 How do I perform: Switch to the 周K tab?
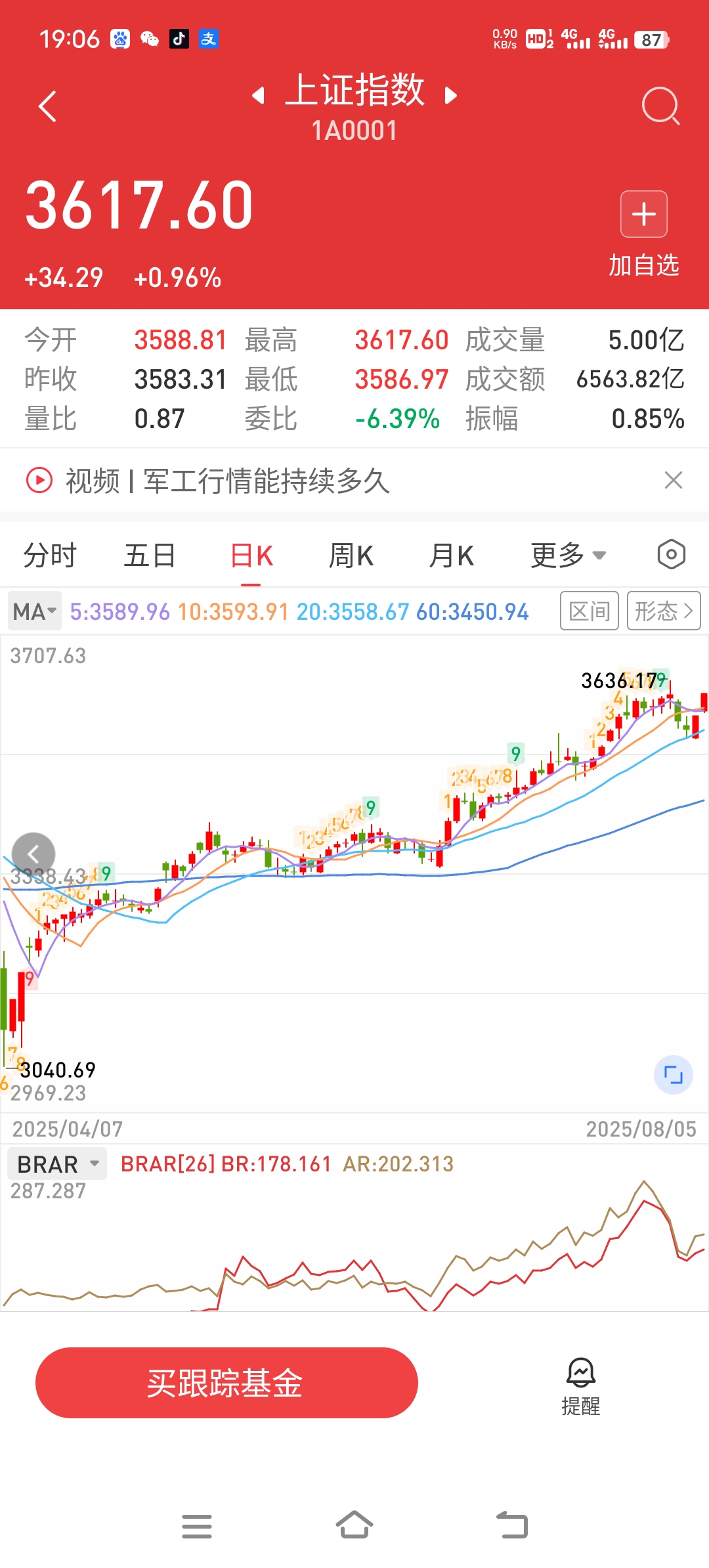[x=352, y=555]
